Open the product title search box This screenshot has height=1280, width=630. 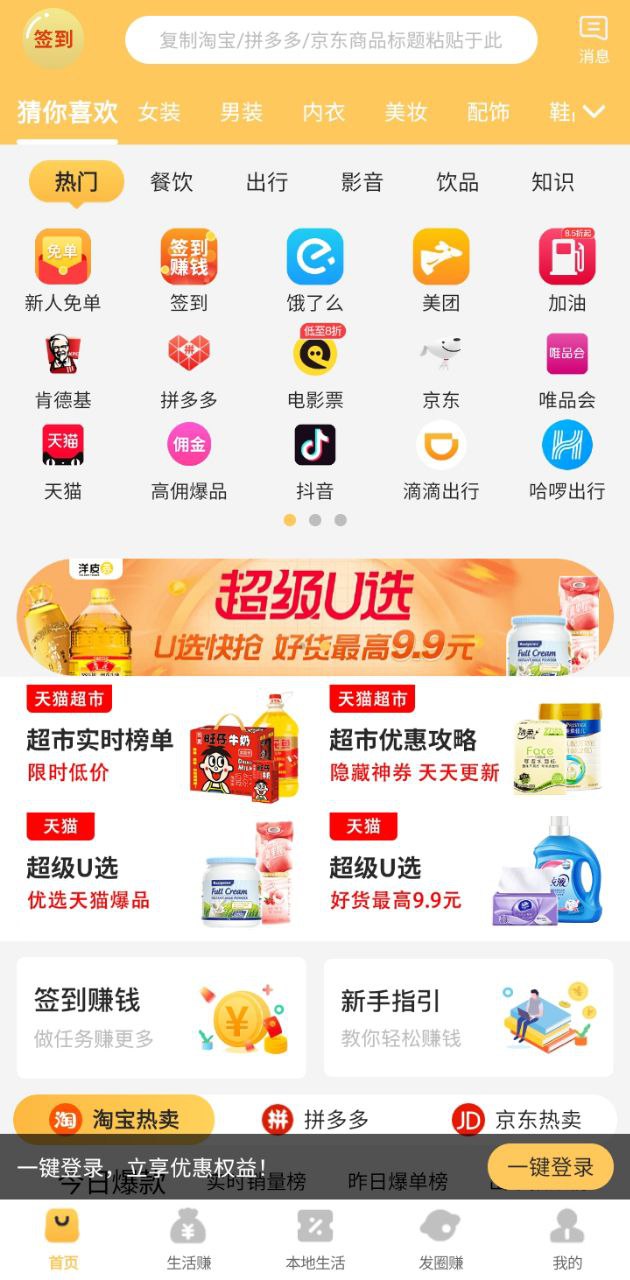coord(330,41)
